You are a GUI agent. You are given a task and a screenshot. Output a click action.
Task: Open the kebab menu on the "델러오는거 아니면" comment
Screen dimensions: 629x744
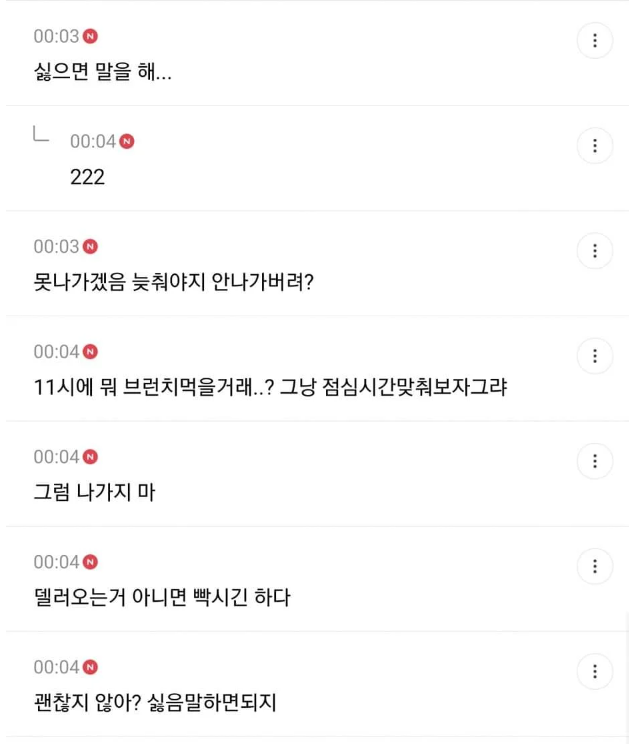(595, 566)
